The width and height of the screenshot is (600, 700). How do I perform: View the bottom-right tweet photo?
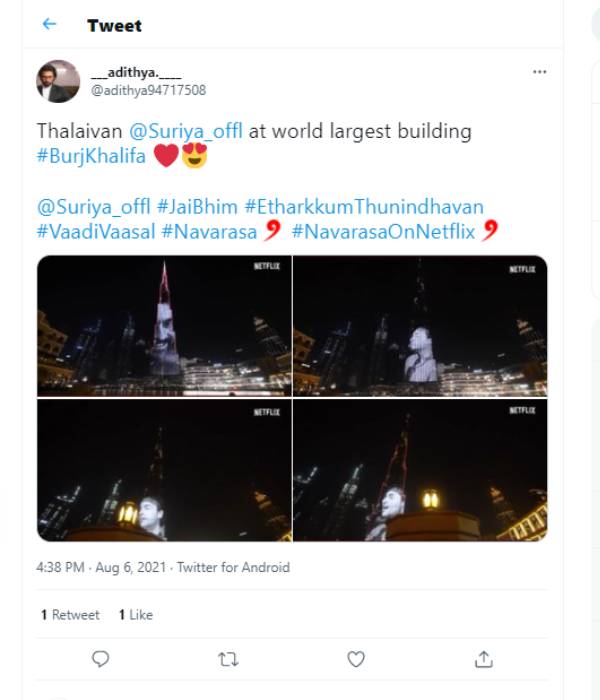[420, 470]
